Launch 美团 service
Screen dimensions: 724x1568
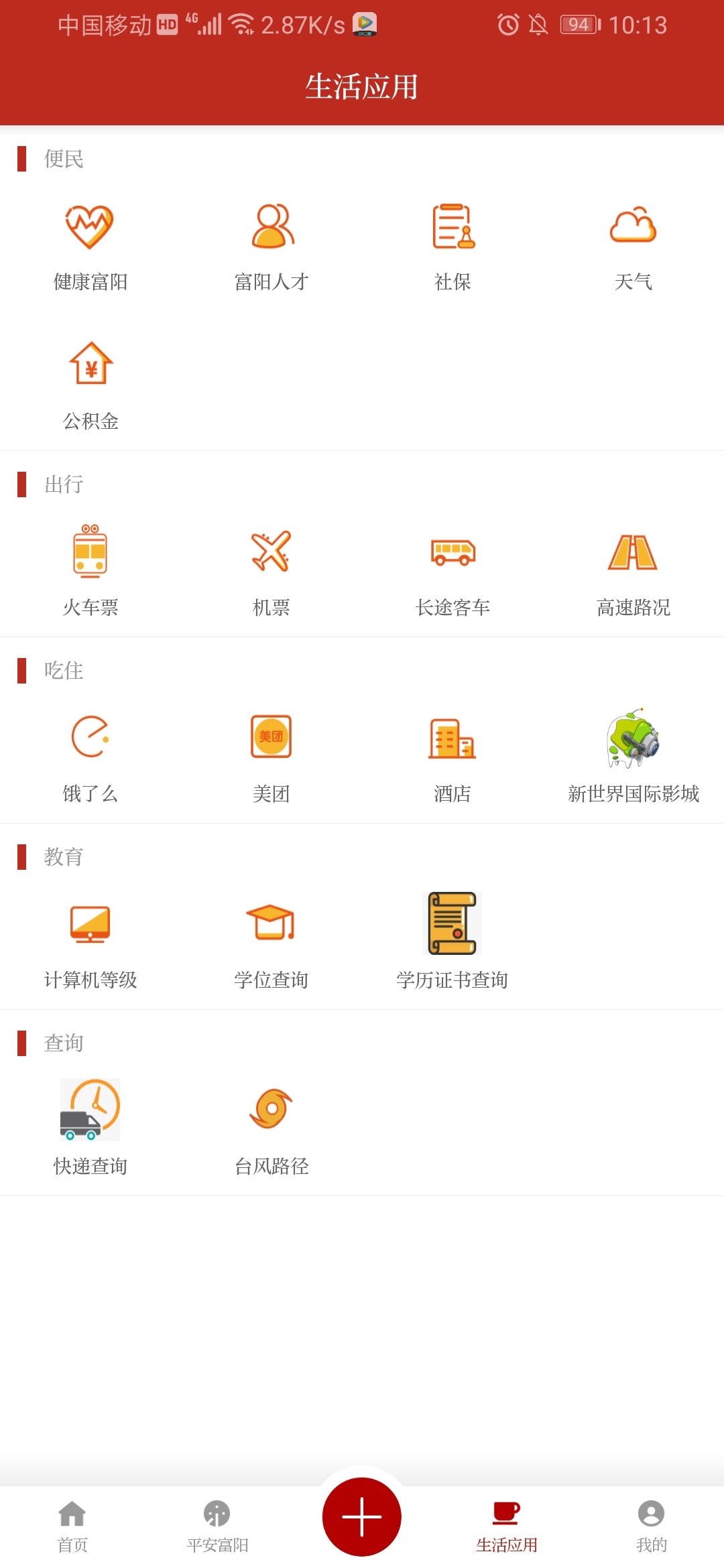tap(271, 758)
